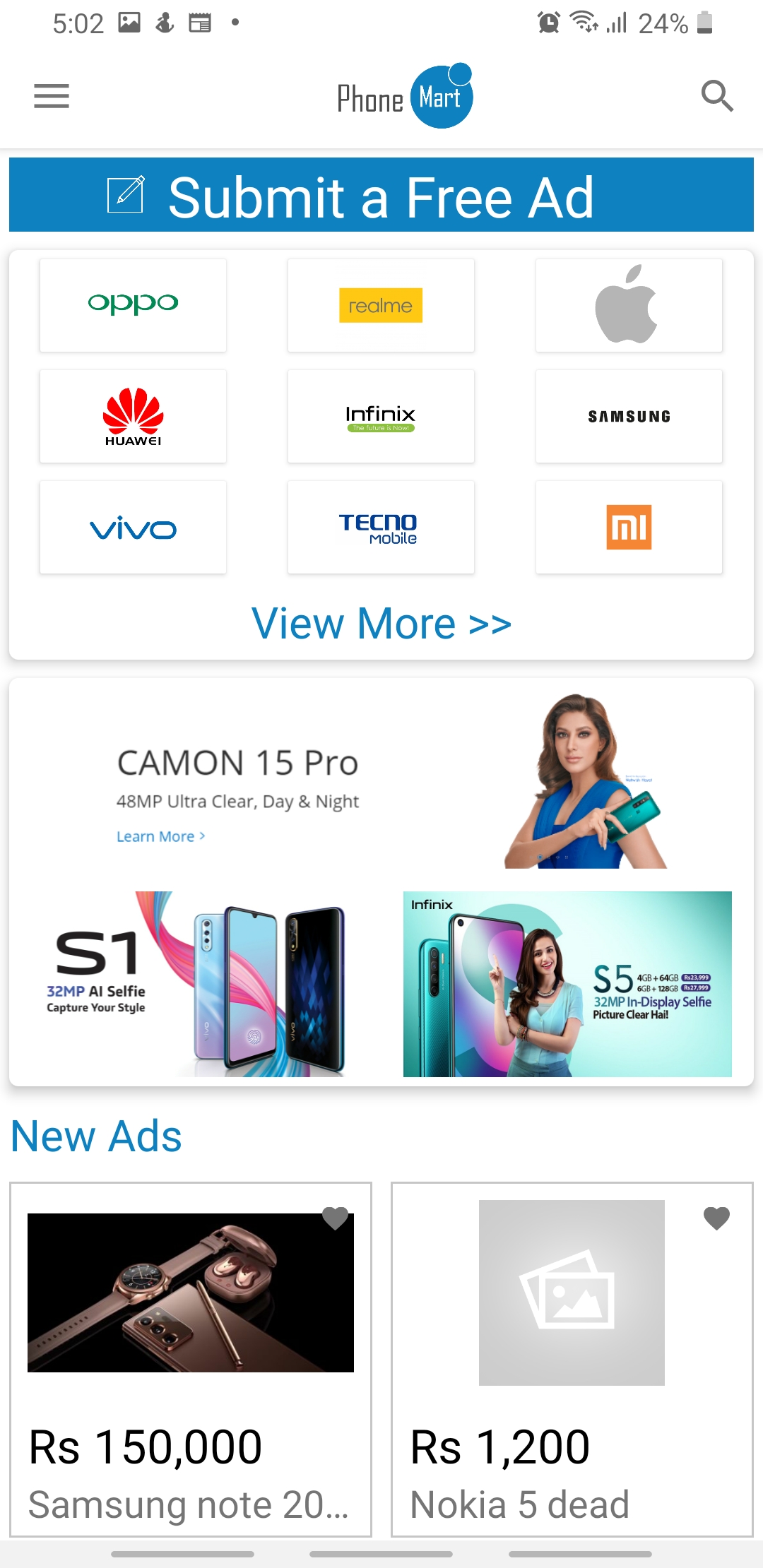Favorite the Nokia 5 dead ad
This screenshot has width=763, height=1568.
coord(716,1218)
